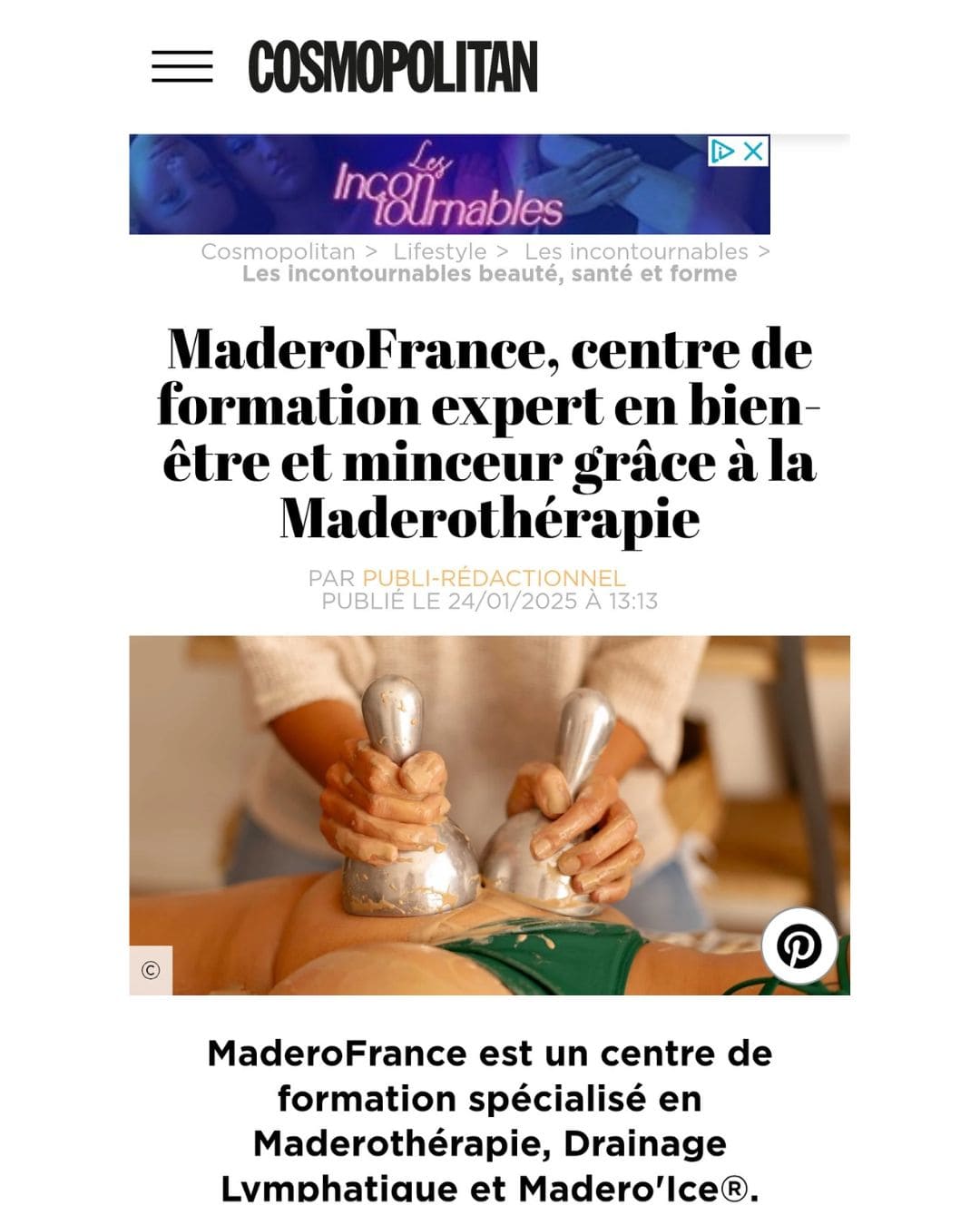The image size is (980, 1225).
Task: Pin the article image to Pinterest
Action: [799, 946]
